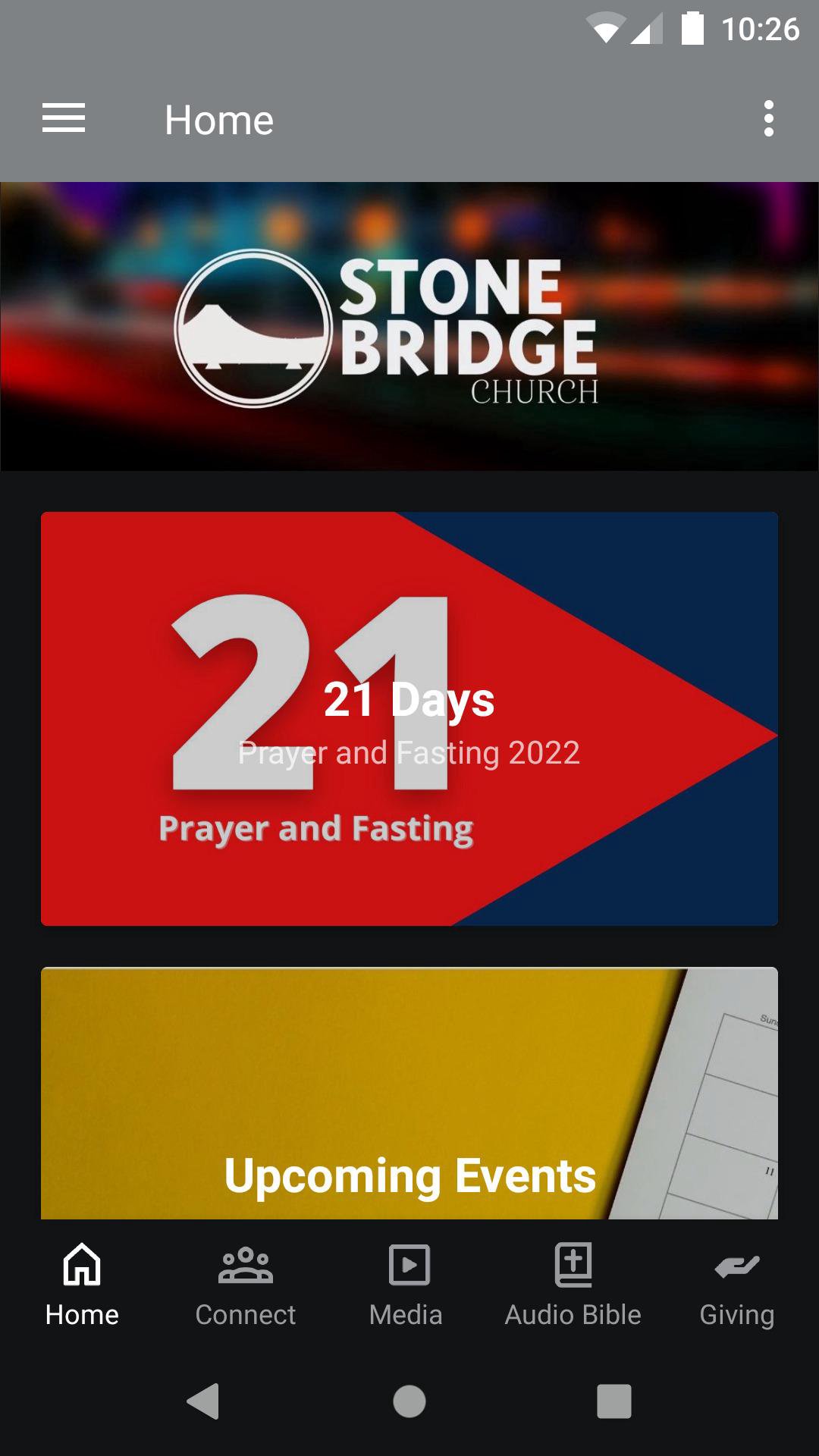
Task: Open the Audio Bible tab
Action: (x=573, y=1285)
